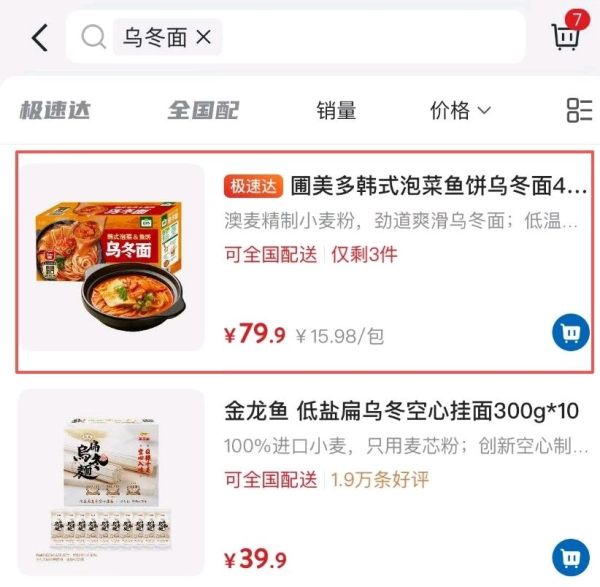This screenshot has height=587, width=600.
Task: Clear the 乌冬面 search keyword
Action: (x=203, y=38)
